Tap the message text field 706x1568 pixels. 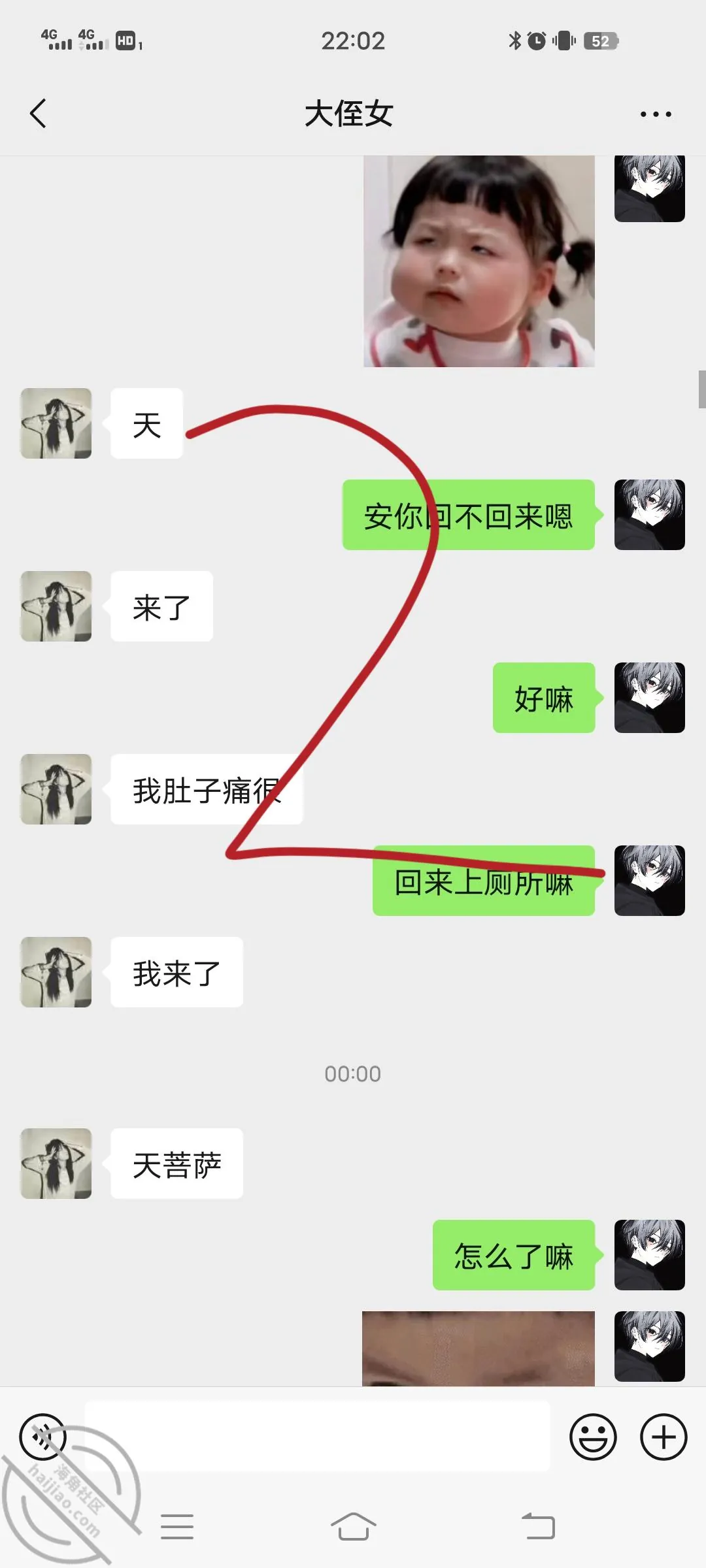318,1437
